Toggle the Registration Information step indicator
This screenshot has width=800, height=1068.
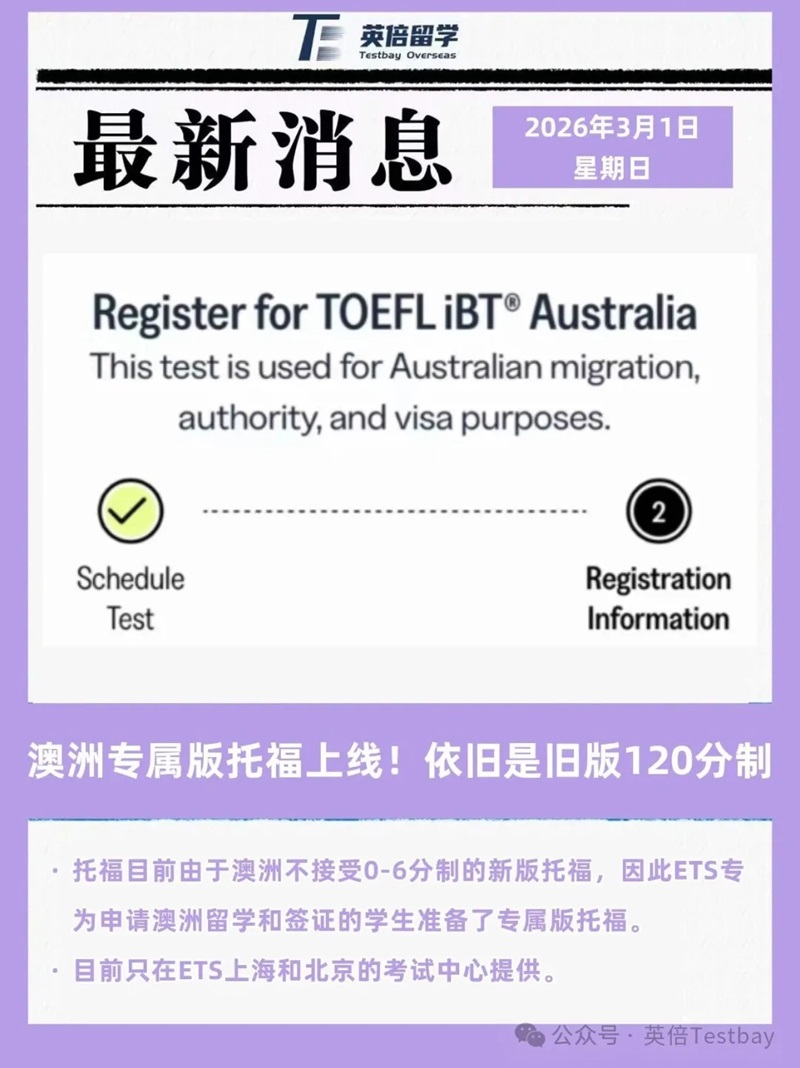point(657,511)
